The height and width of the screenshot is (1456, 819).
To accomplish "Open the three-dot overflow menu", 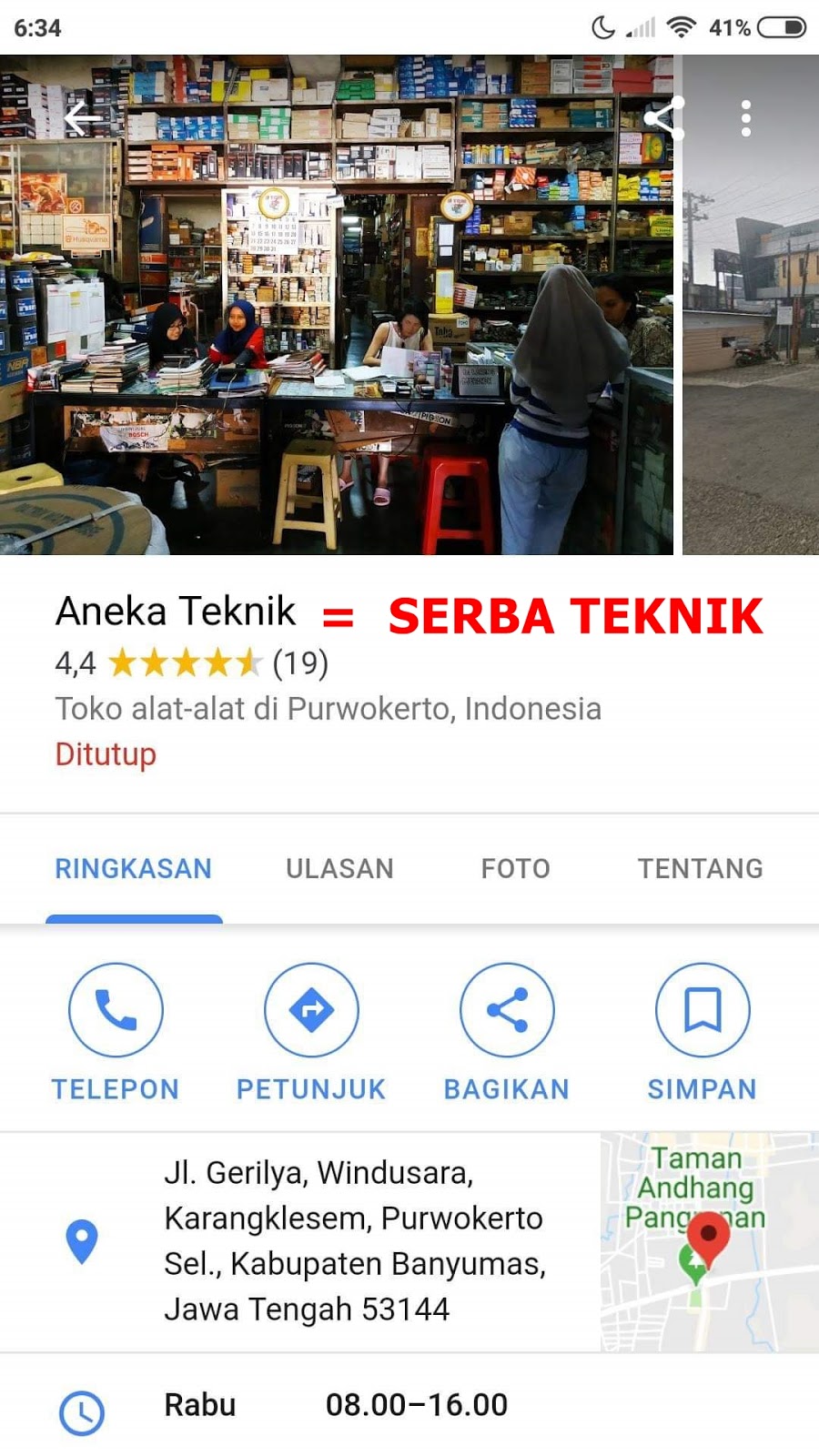I will [x=746, y=116].
